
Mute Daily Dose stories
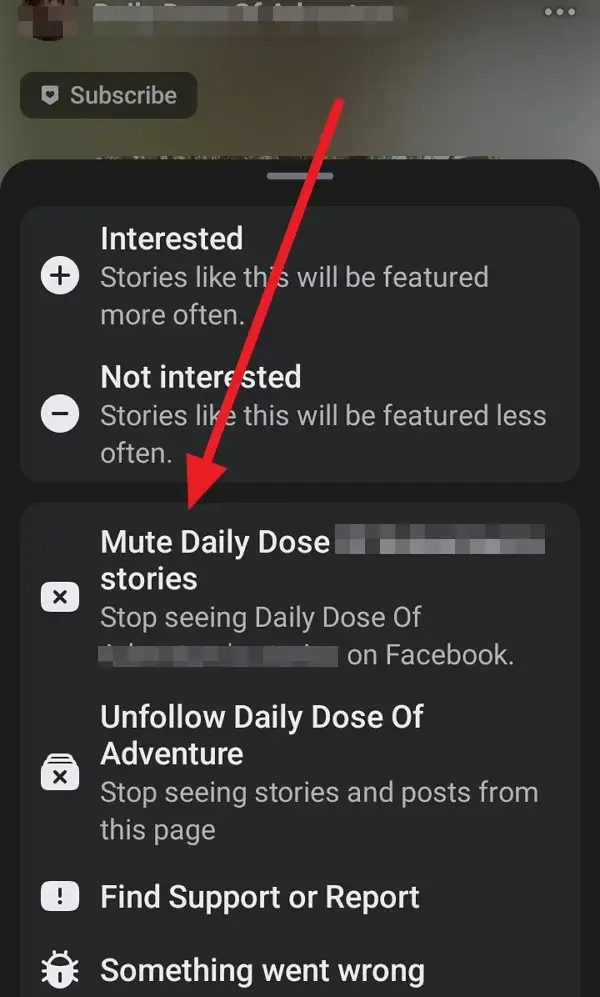[300, 597]
